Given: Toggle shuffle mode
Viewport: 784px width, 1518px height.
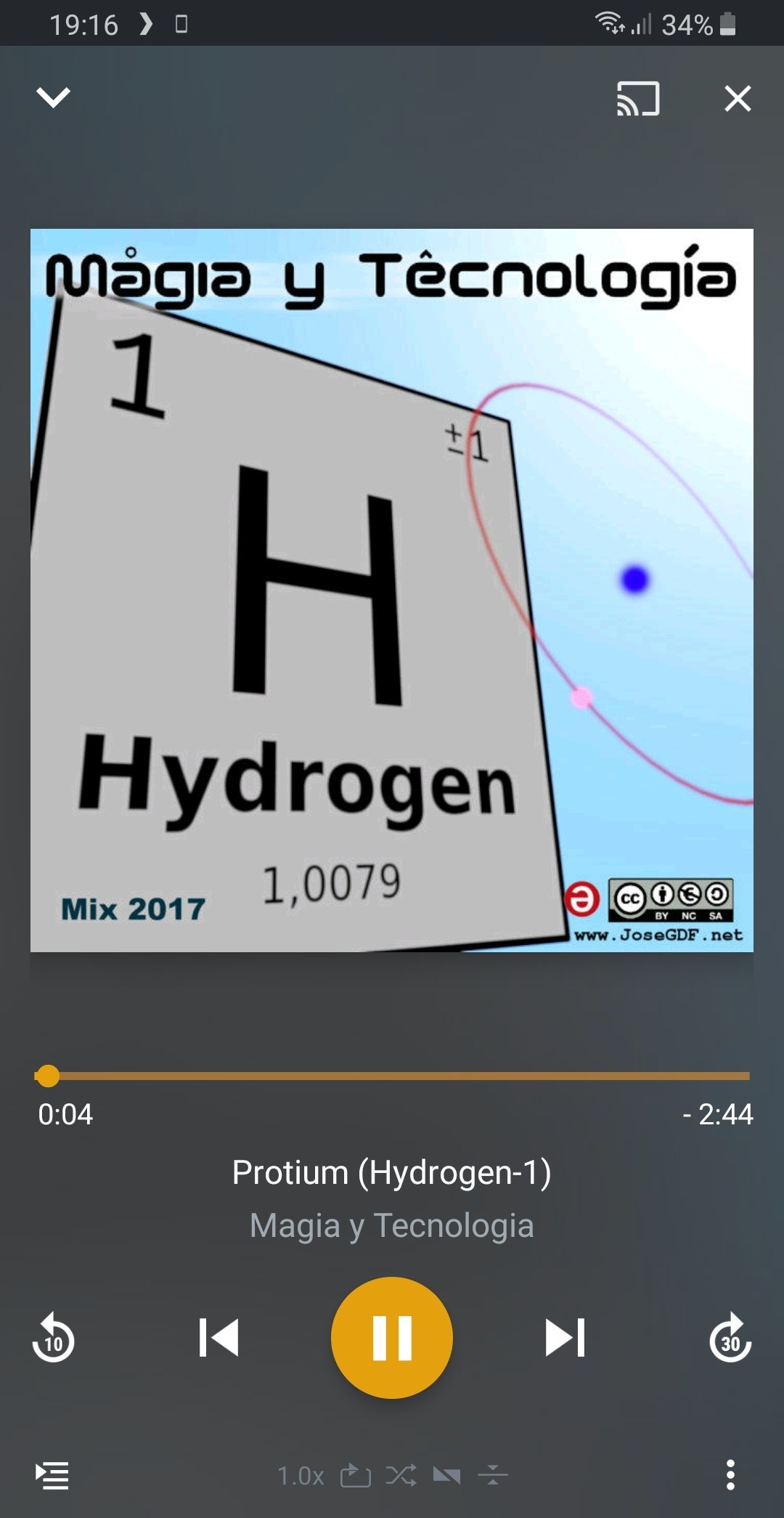Looking at the screenshot, I should click(401, 1475).
